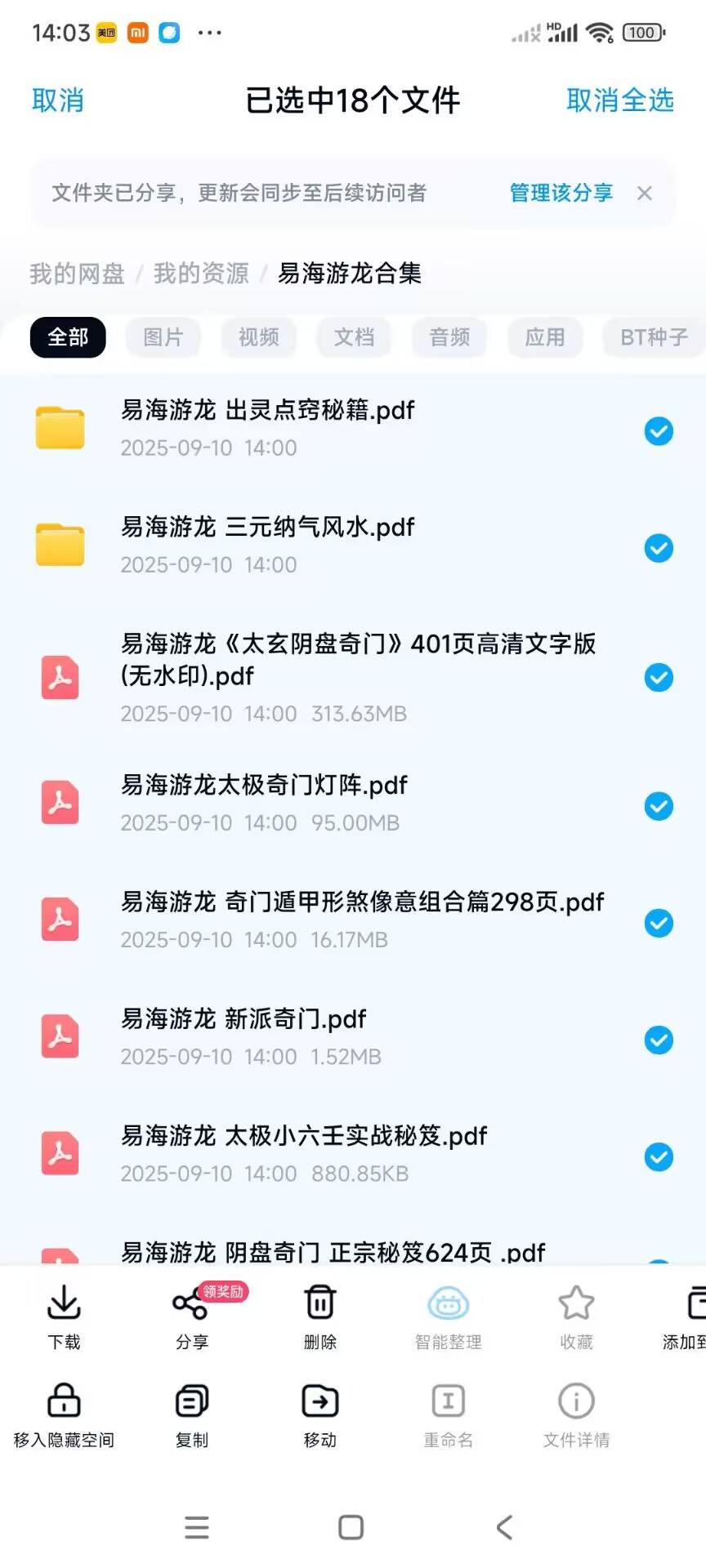Filter files by 音频

tap(450, 337)
